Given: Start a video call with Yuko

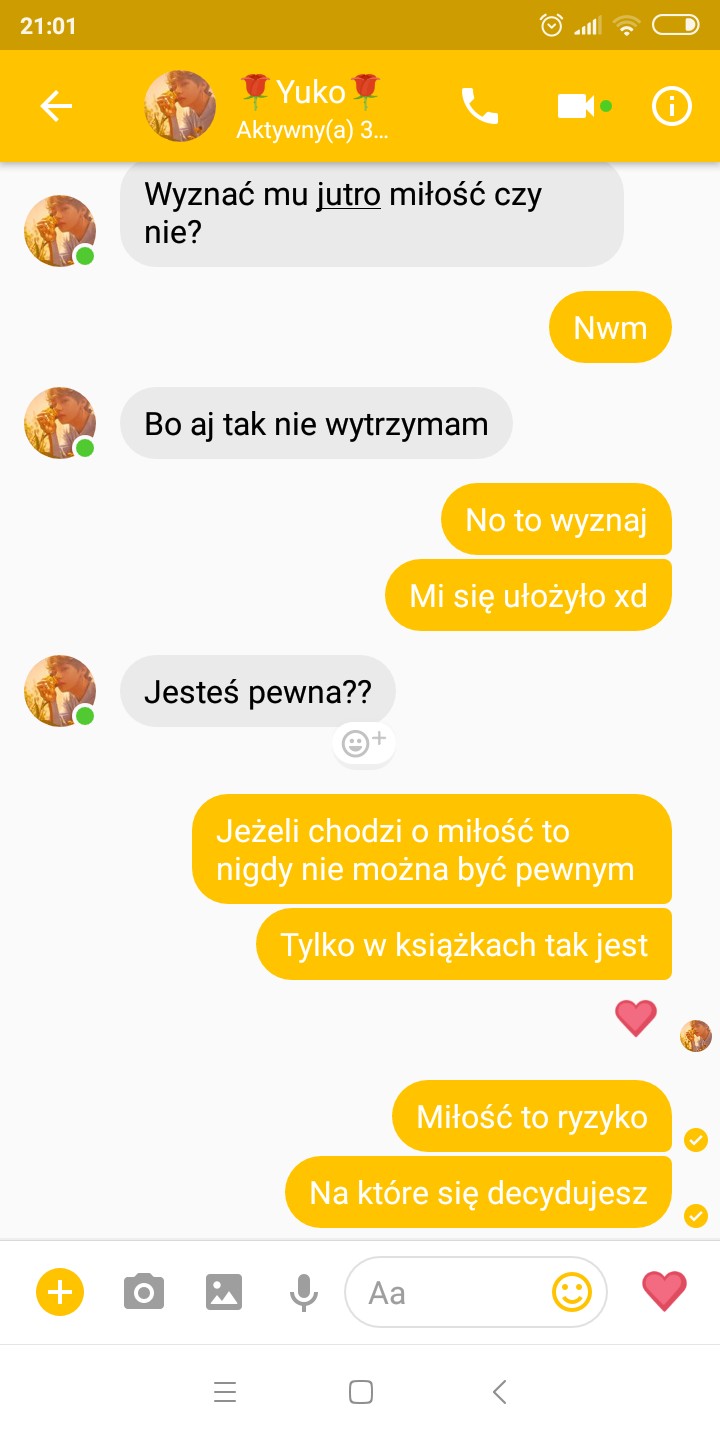Looking at the screenshot, I should tap(577, 106).
